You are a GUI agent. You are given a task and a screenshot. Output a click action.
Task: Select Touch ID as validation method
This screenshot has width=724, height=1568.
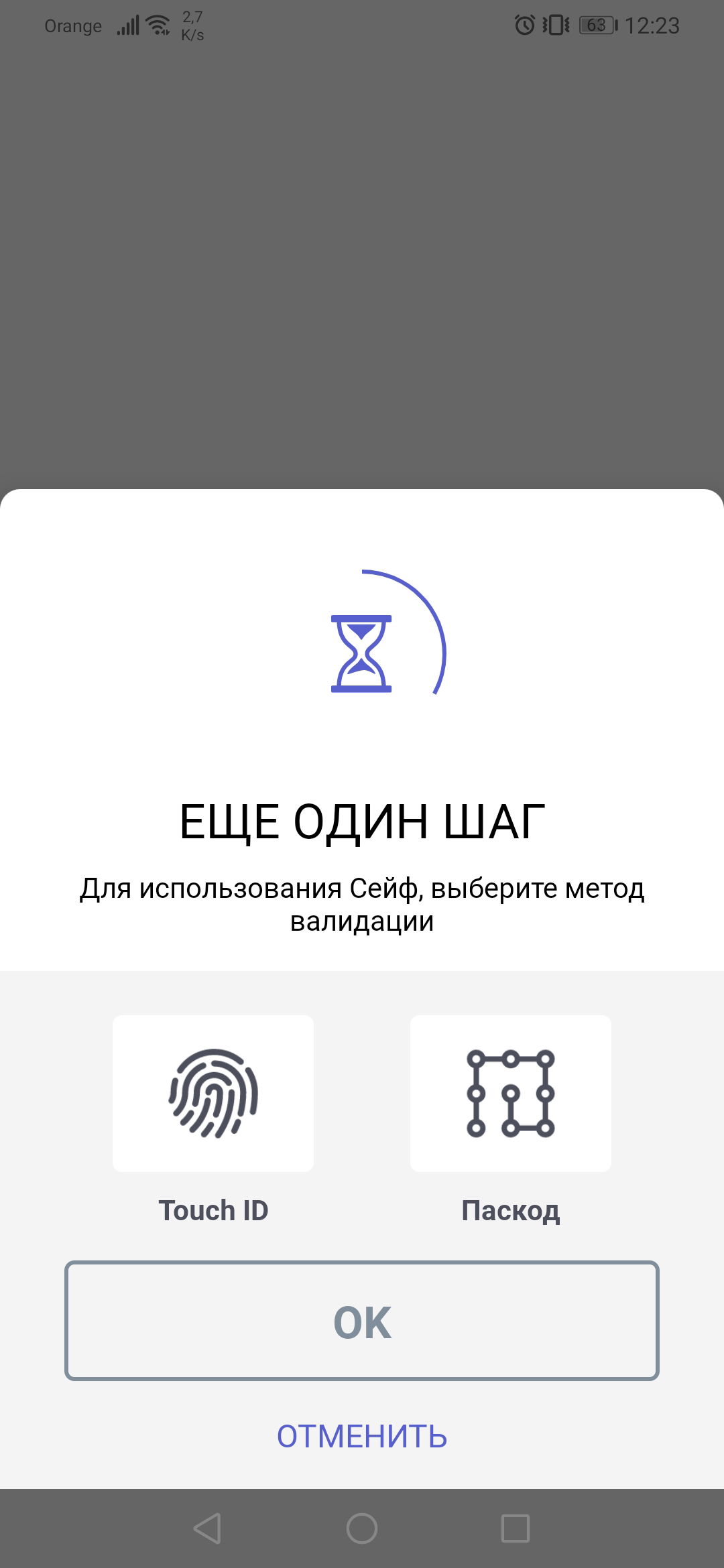coord(213,1094)
